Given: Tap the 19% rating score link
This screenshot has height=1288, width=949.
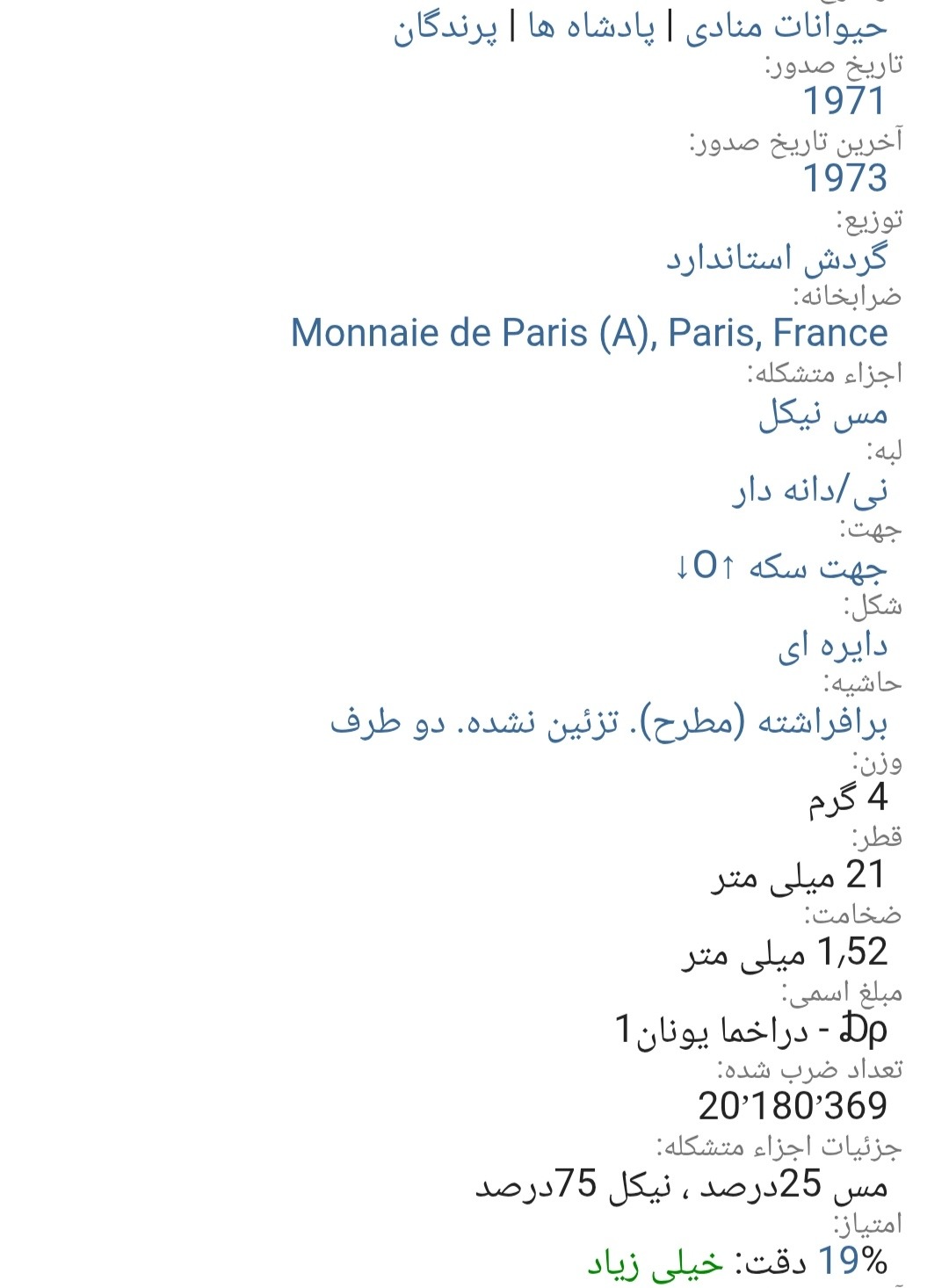Looking at the screenshot, I should [852, 1261].
